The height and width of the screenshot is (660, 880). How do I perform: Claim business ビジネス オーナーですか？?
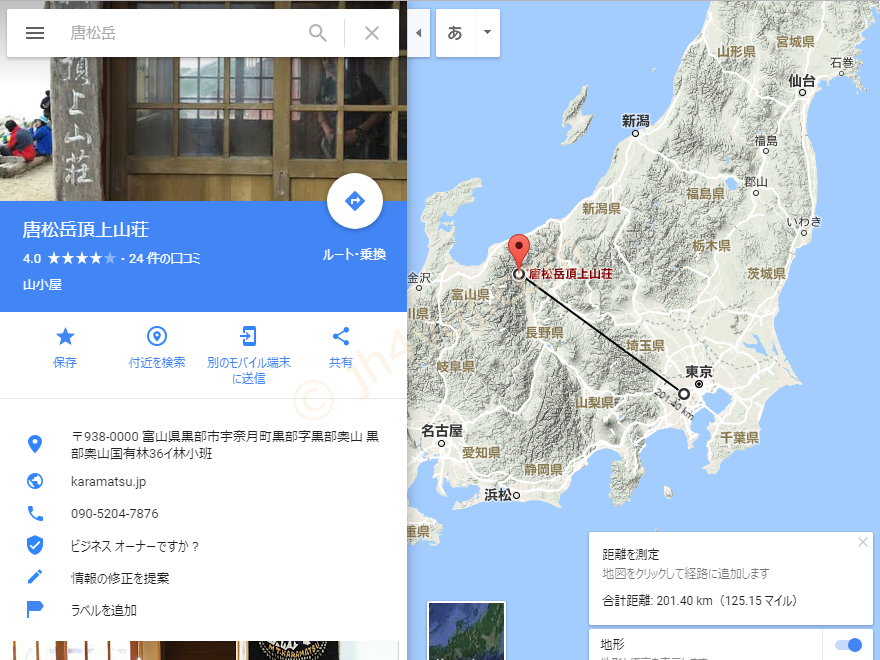coord(135,546)
